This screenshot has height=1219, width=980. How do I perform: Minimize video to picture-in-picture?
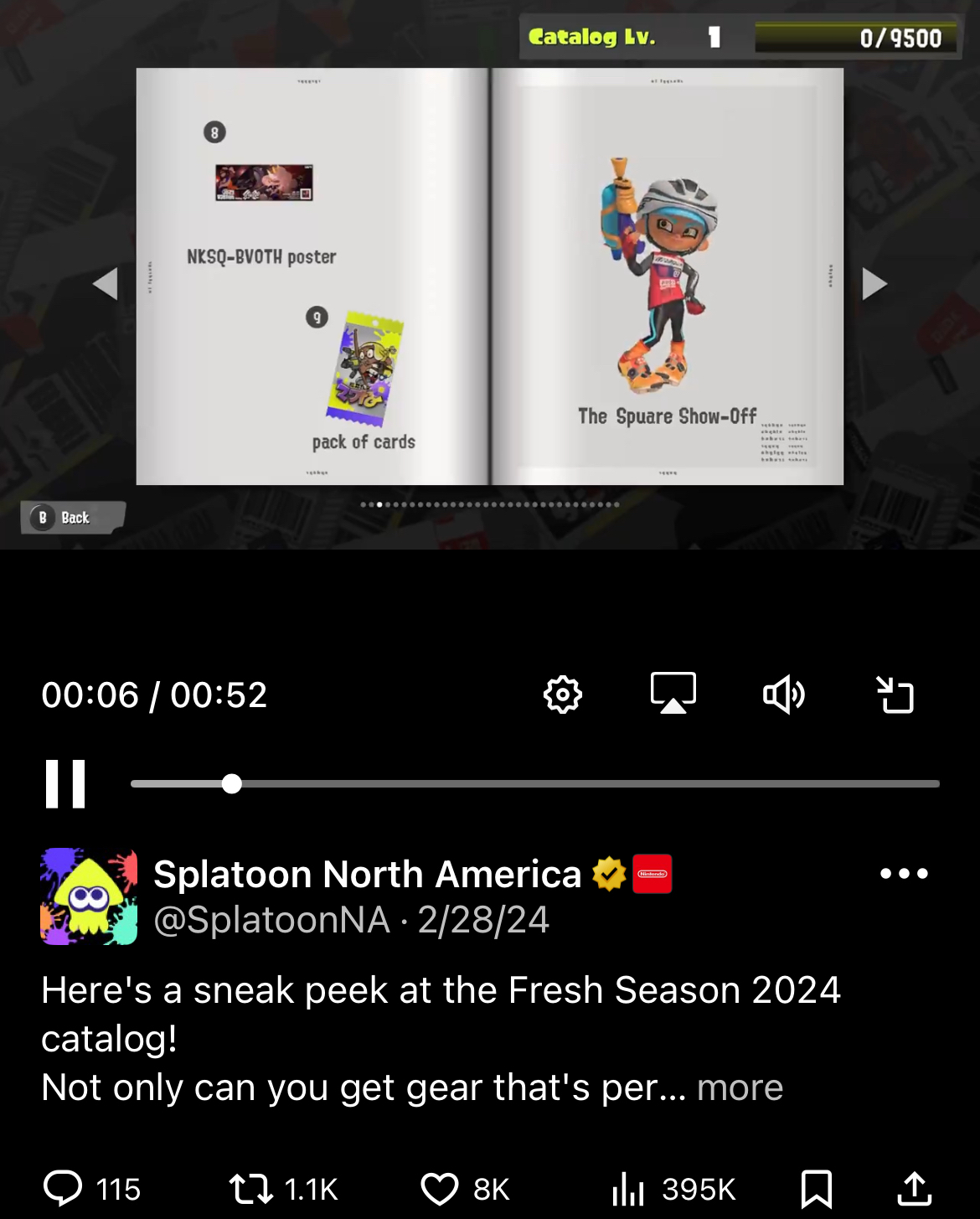coord(895,695)
